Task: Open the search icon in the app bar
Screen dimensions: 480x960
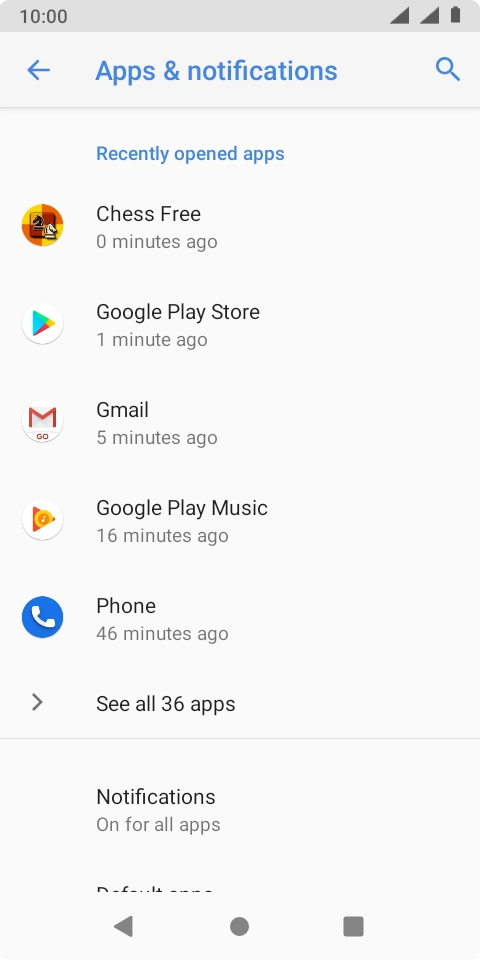Action: [x=448, y=70]
